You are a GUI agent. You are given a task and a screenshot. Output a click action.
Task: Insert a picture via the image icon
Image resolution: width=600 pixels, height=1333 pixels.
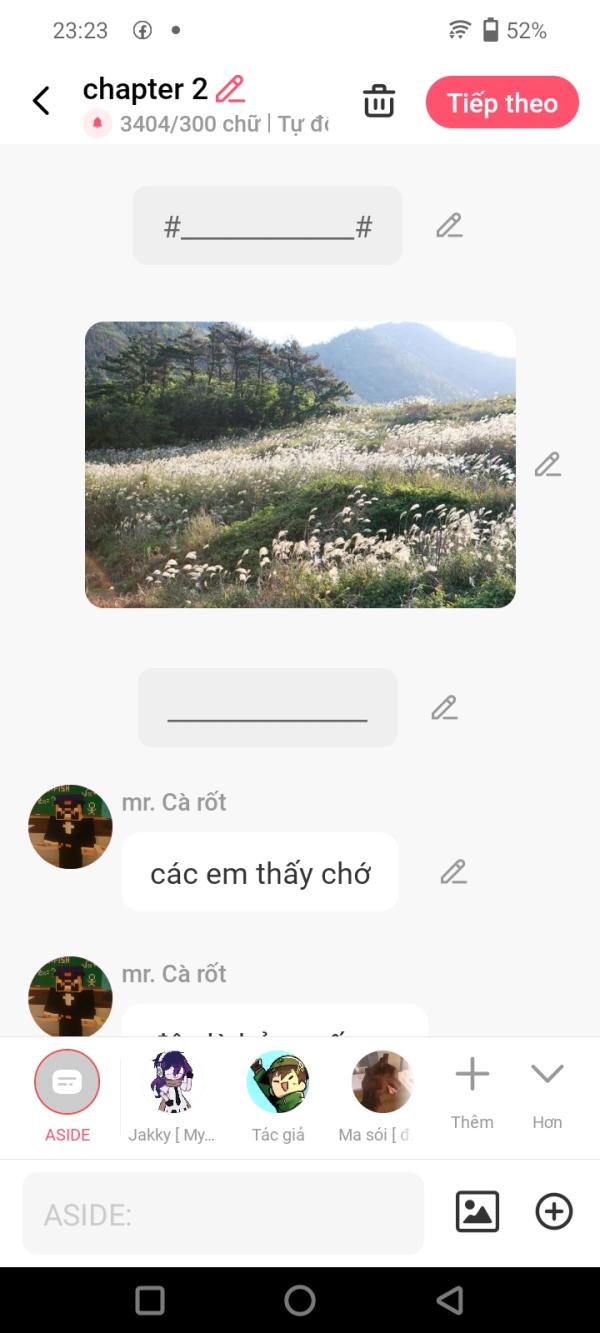477,1212
